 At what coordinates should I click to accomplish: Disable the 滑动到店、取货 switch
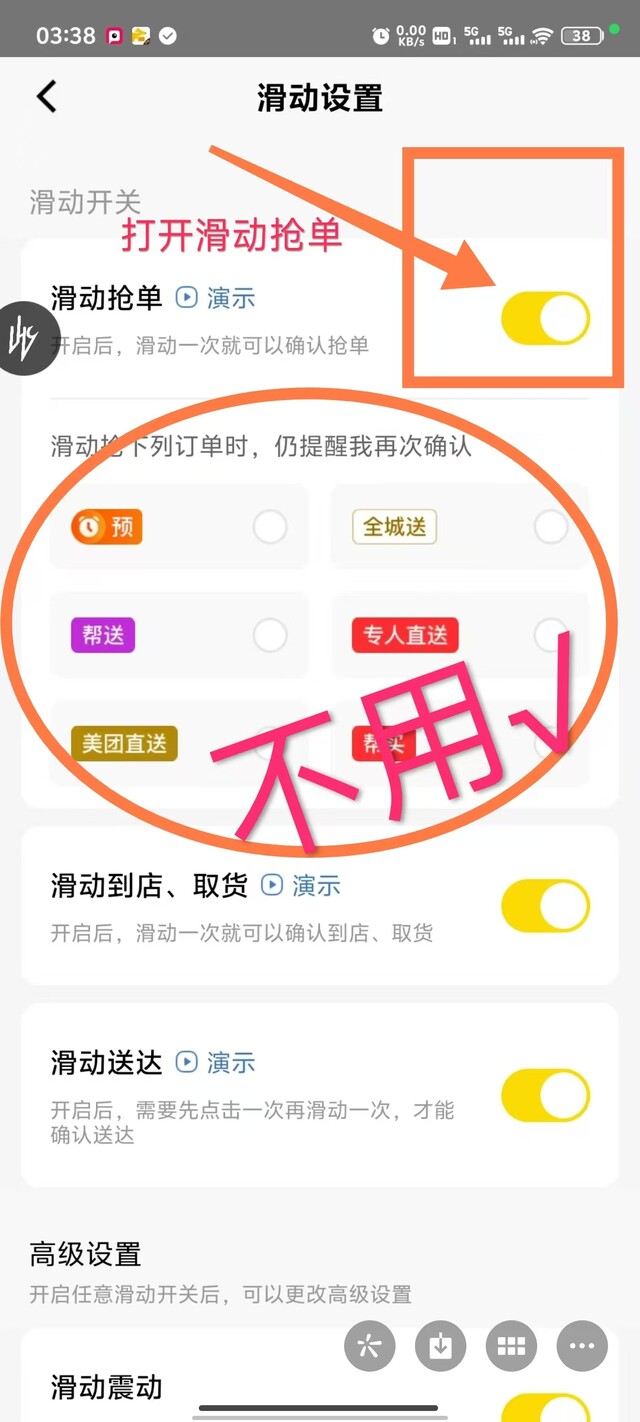click(545, 907)
